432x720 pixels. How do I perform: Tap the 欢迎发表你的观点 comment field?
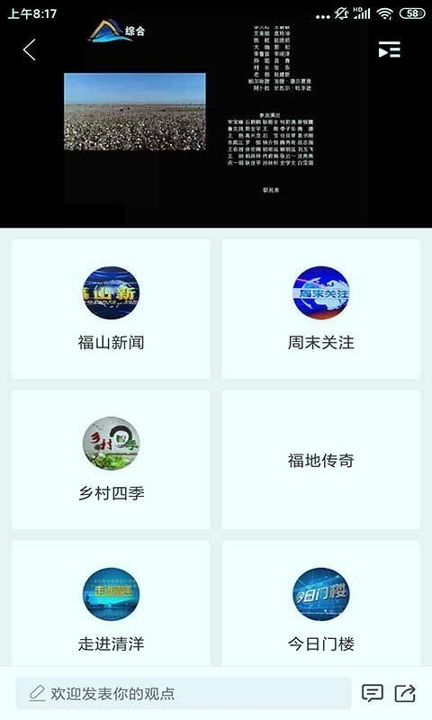point(184,693)
